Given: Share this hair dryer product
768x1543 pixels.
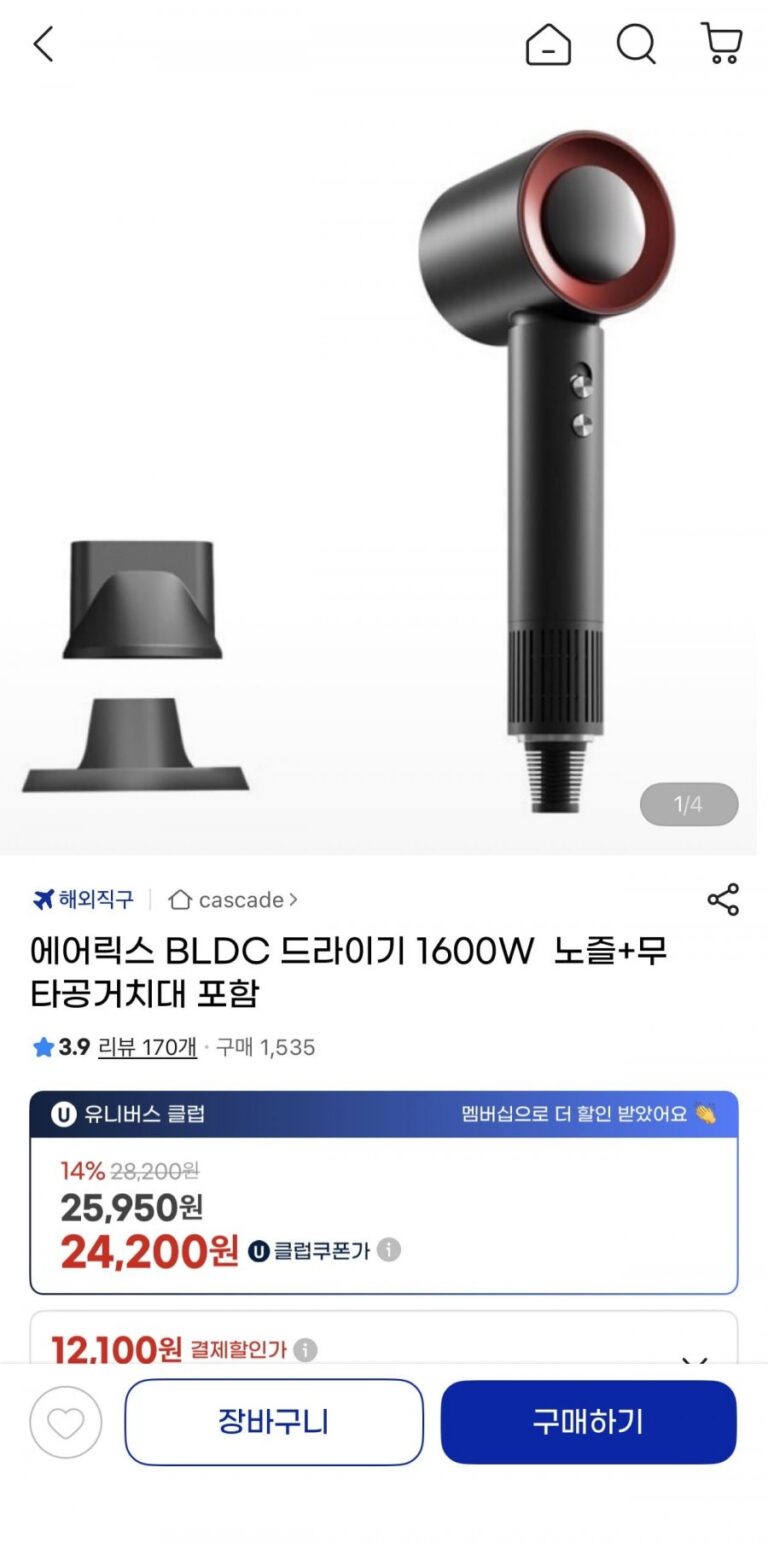Looking at the screenshot, I should 723,899.
